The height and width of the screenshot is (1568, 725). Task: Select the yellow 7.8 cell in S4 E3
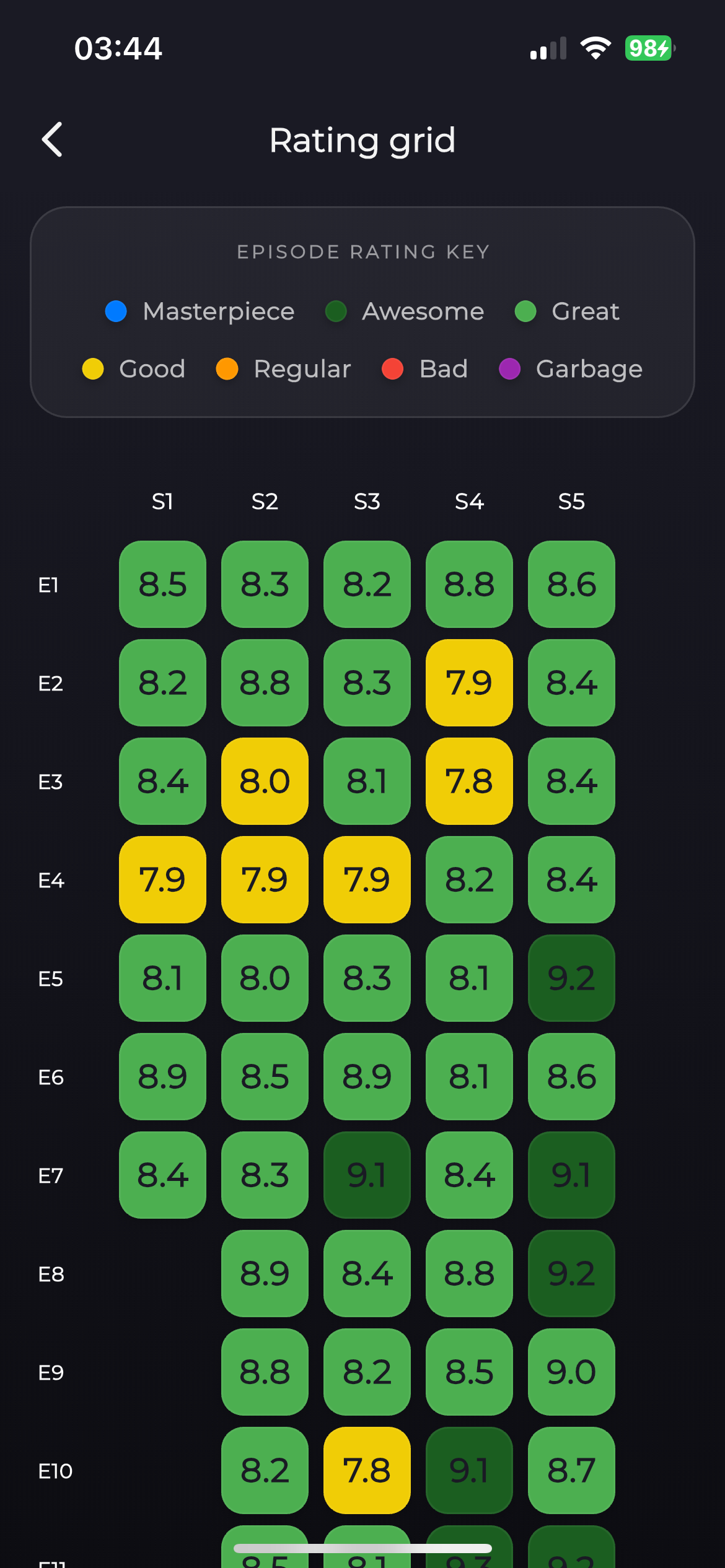pos(469,782)
